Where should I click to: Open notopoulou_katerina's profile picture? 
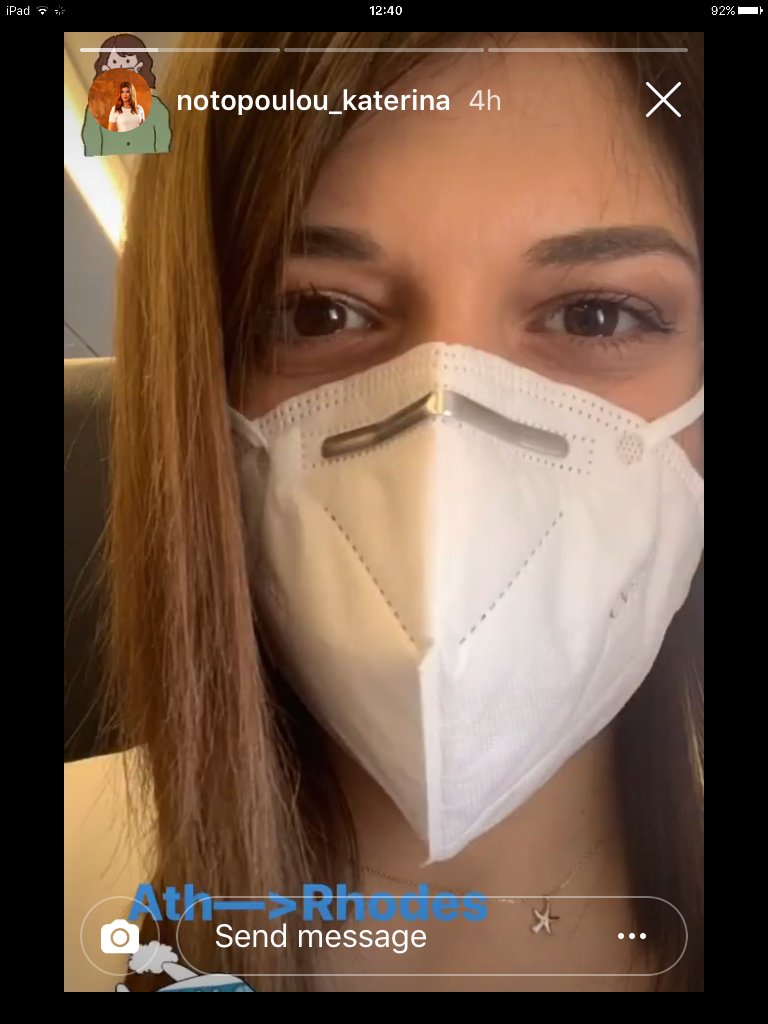pos(120,101)
